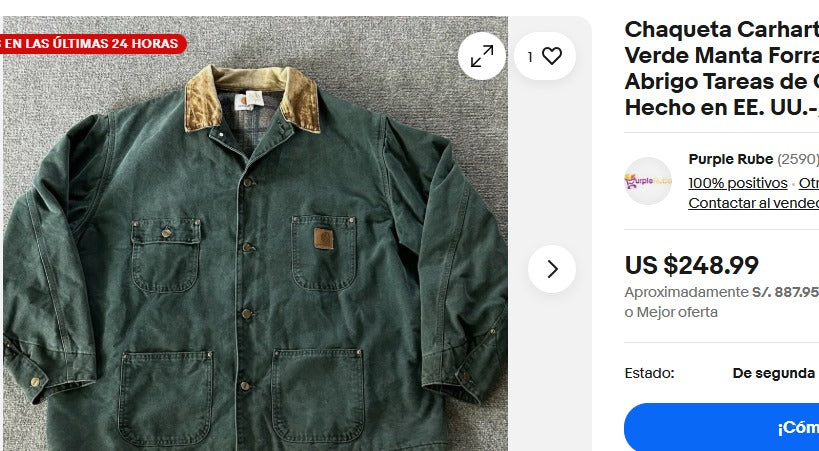Add the jacket to favorites with the heart

[x=551, y=57]
